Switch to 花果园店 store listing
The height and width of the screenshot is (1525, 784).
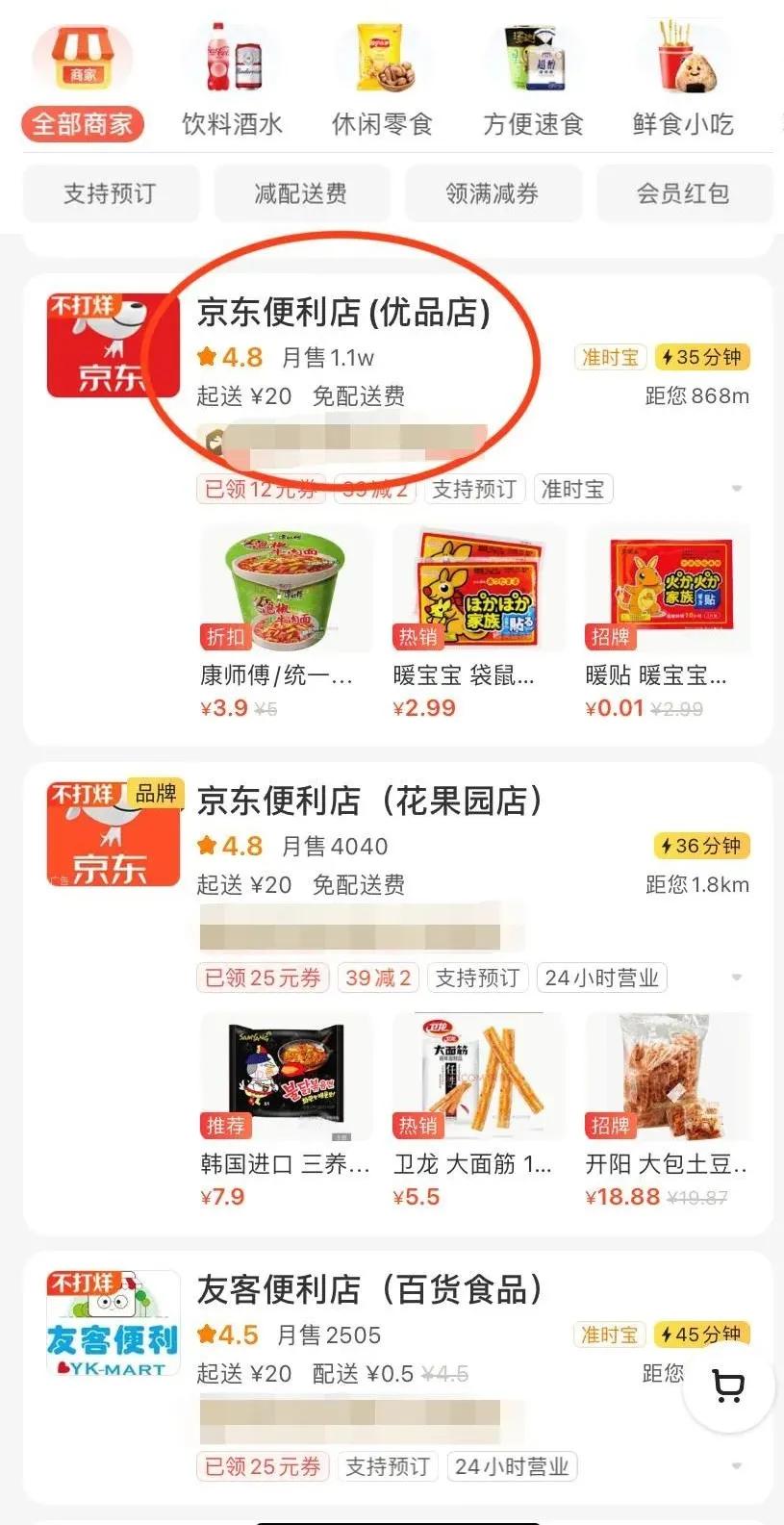click(370, 801)
